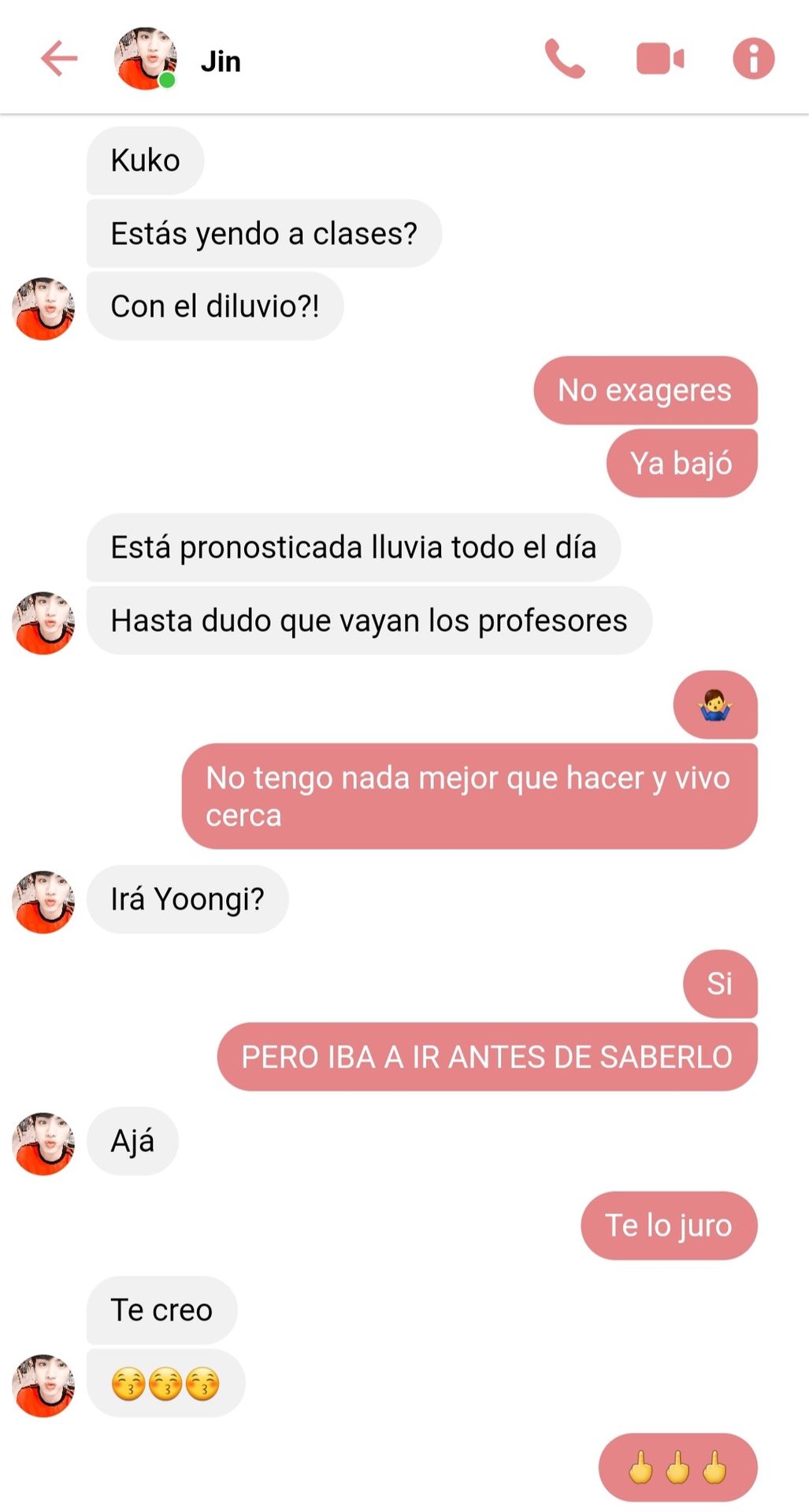Start a video call with Jin

[659, 59]
